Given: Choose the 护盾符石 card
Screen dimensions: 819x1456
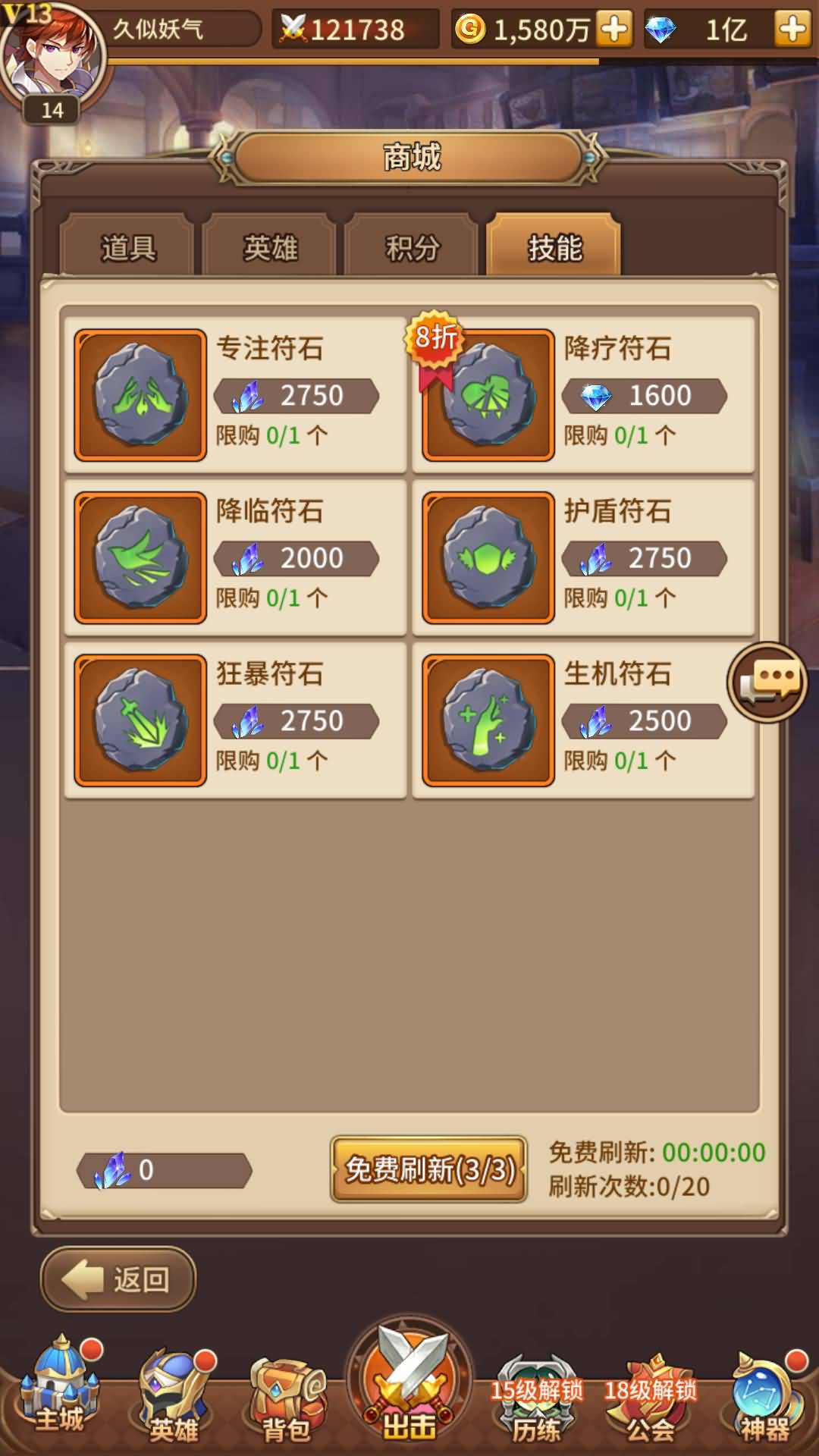Looking at the screenshot, I should click(x=583, y=557).
